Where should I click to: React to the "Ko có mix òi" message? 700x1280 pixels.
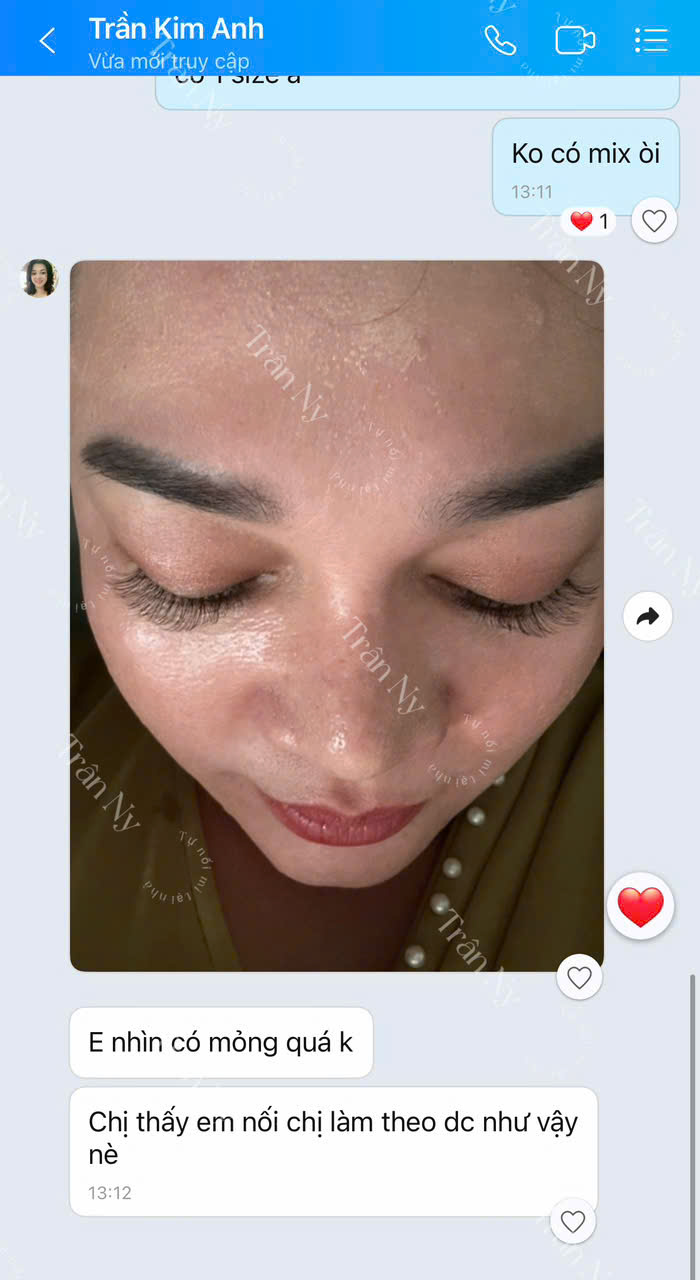pyautogui.click(x=654, y=221)
